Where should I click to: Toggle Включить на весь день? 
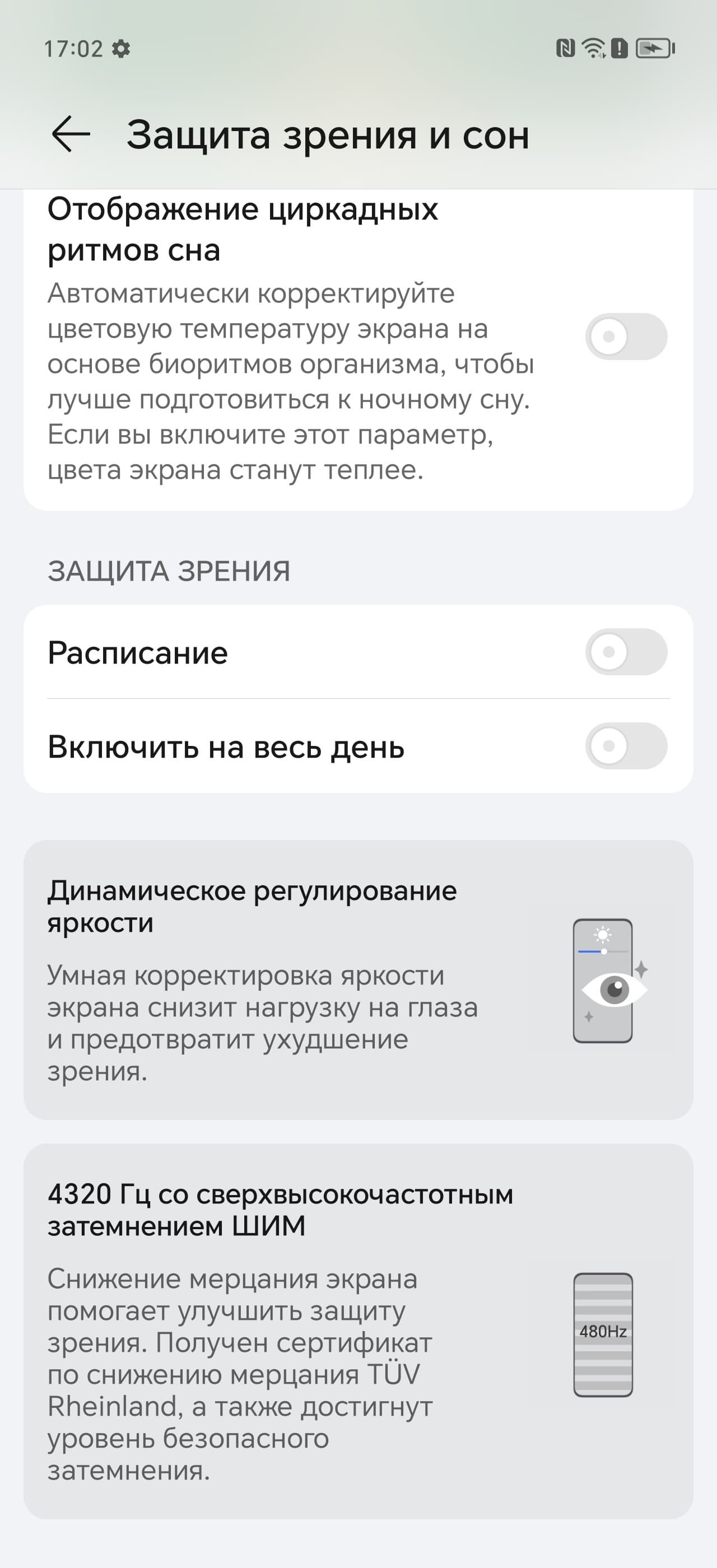pyautogui.click(x=626, y=746)
